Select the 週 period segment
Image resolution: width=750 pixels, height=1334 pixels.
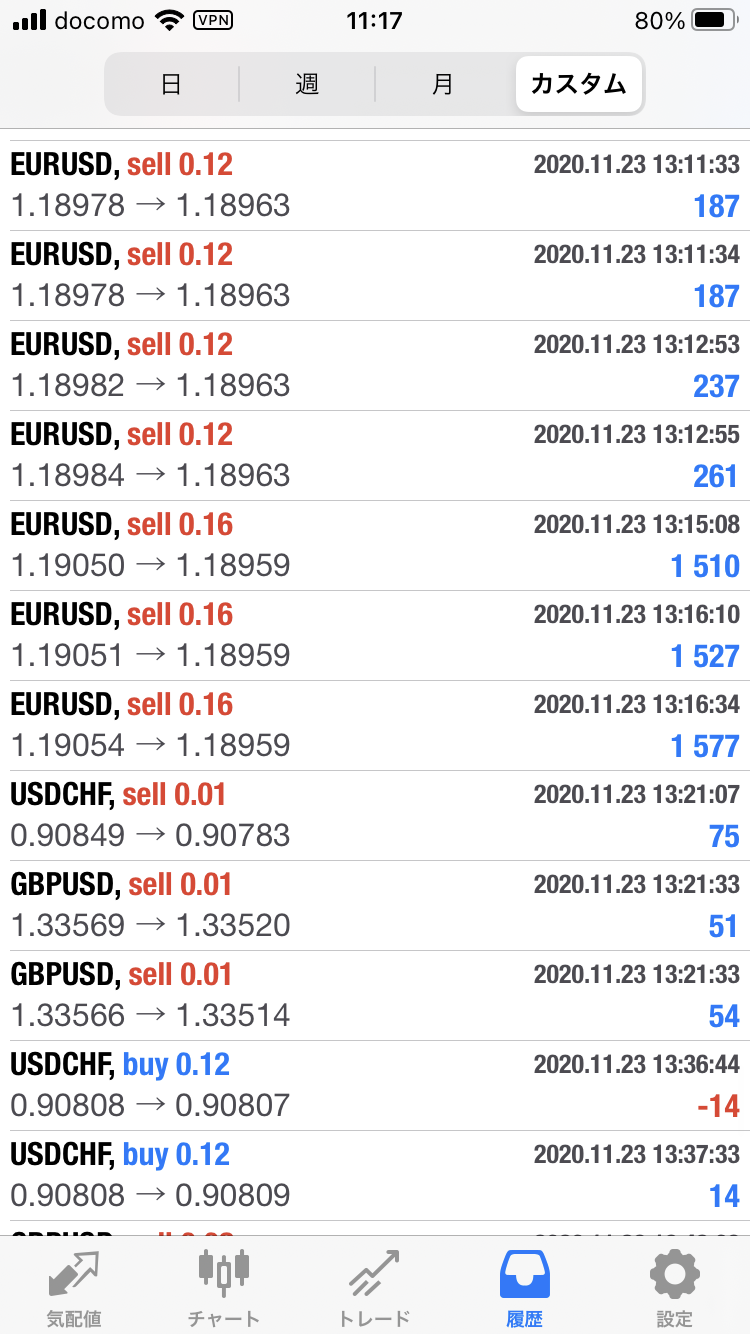pos(307,84)
